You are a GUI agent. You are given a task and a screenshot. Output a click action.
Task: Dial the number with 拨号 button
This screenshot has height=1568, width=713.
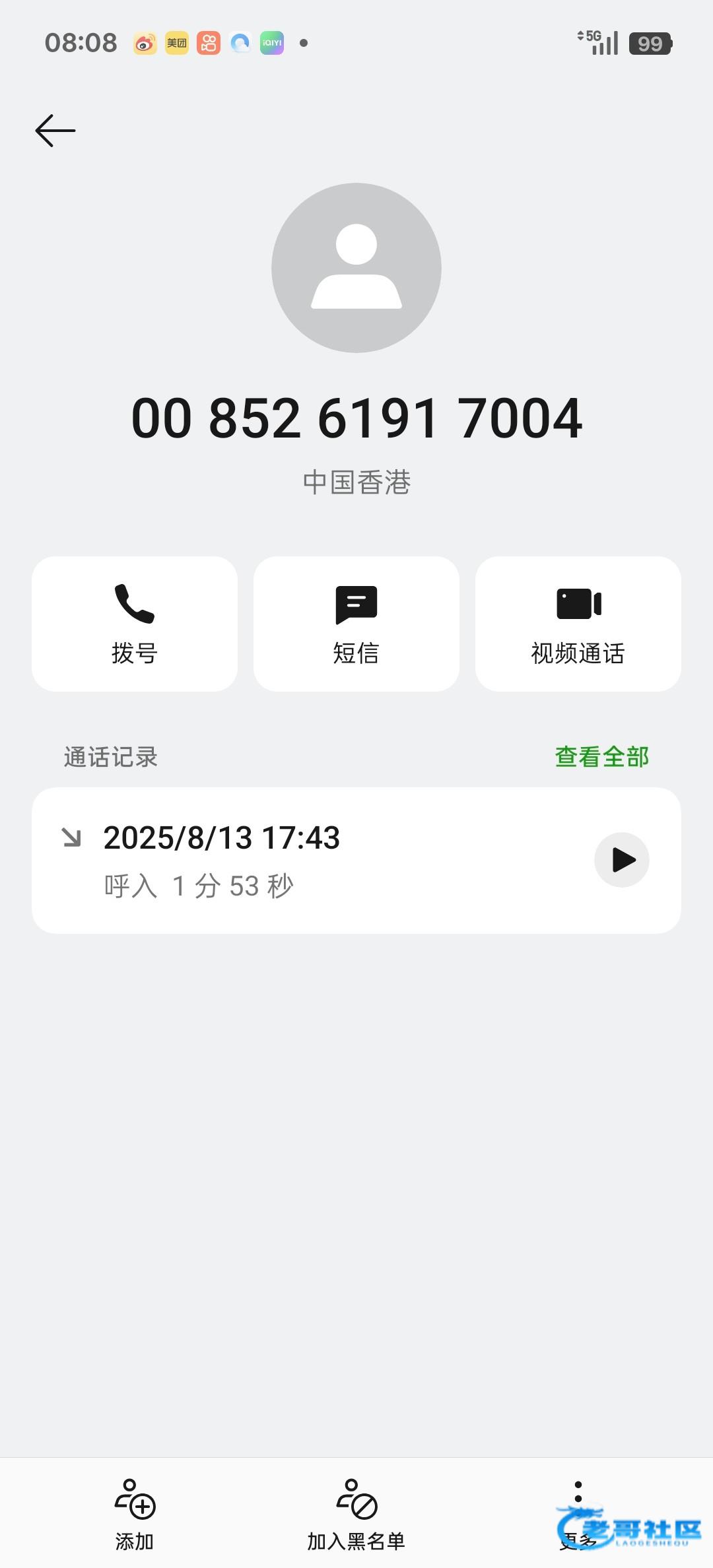[135, 624]
